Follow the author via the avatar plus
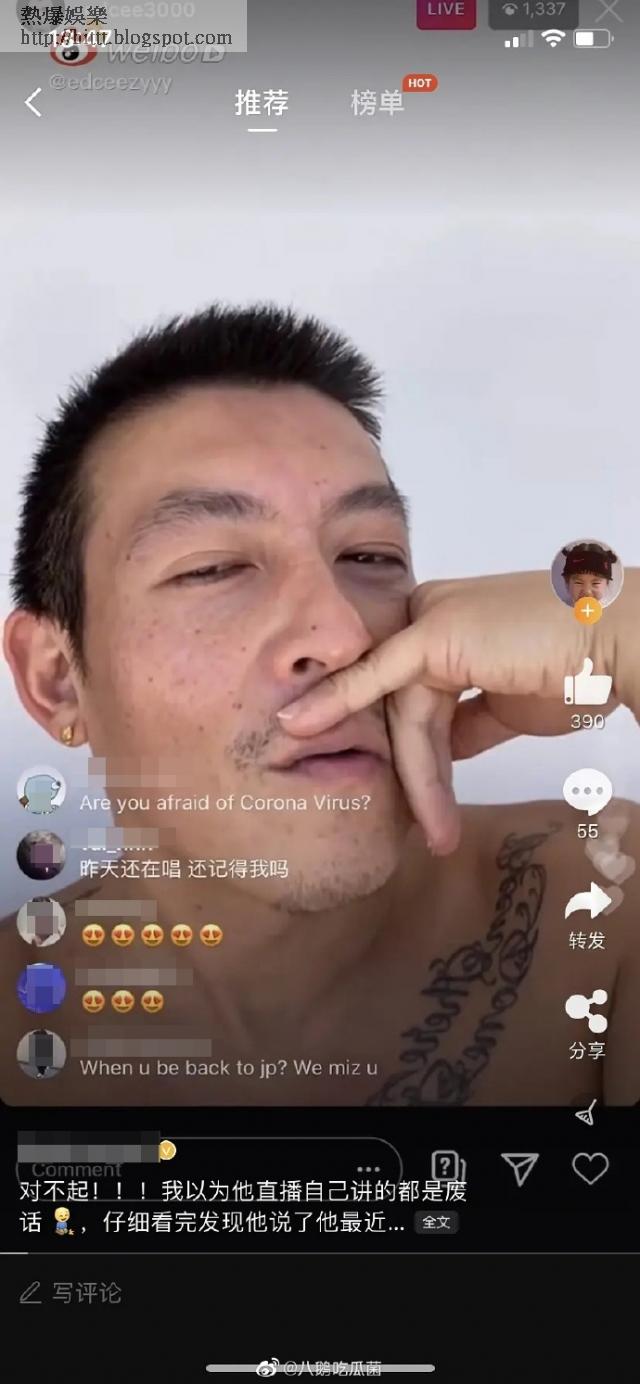 [x=587, y=611]
